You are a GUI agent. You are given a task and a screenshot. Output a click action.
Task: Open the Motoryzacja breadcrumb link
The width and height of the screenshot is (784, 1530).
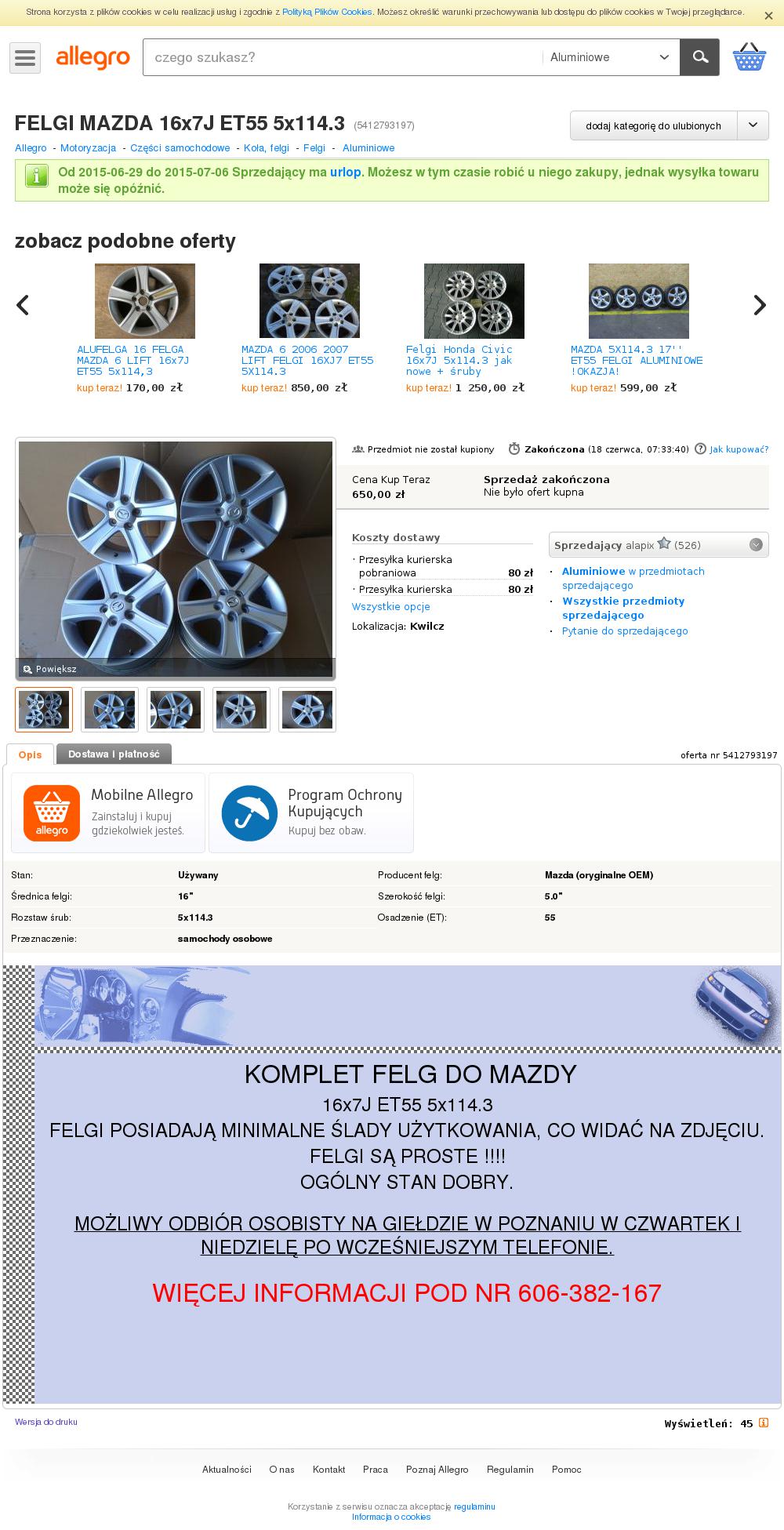click(88, 147)
